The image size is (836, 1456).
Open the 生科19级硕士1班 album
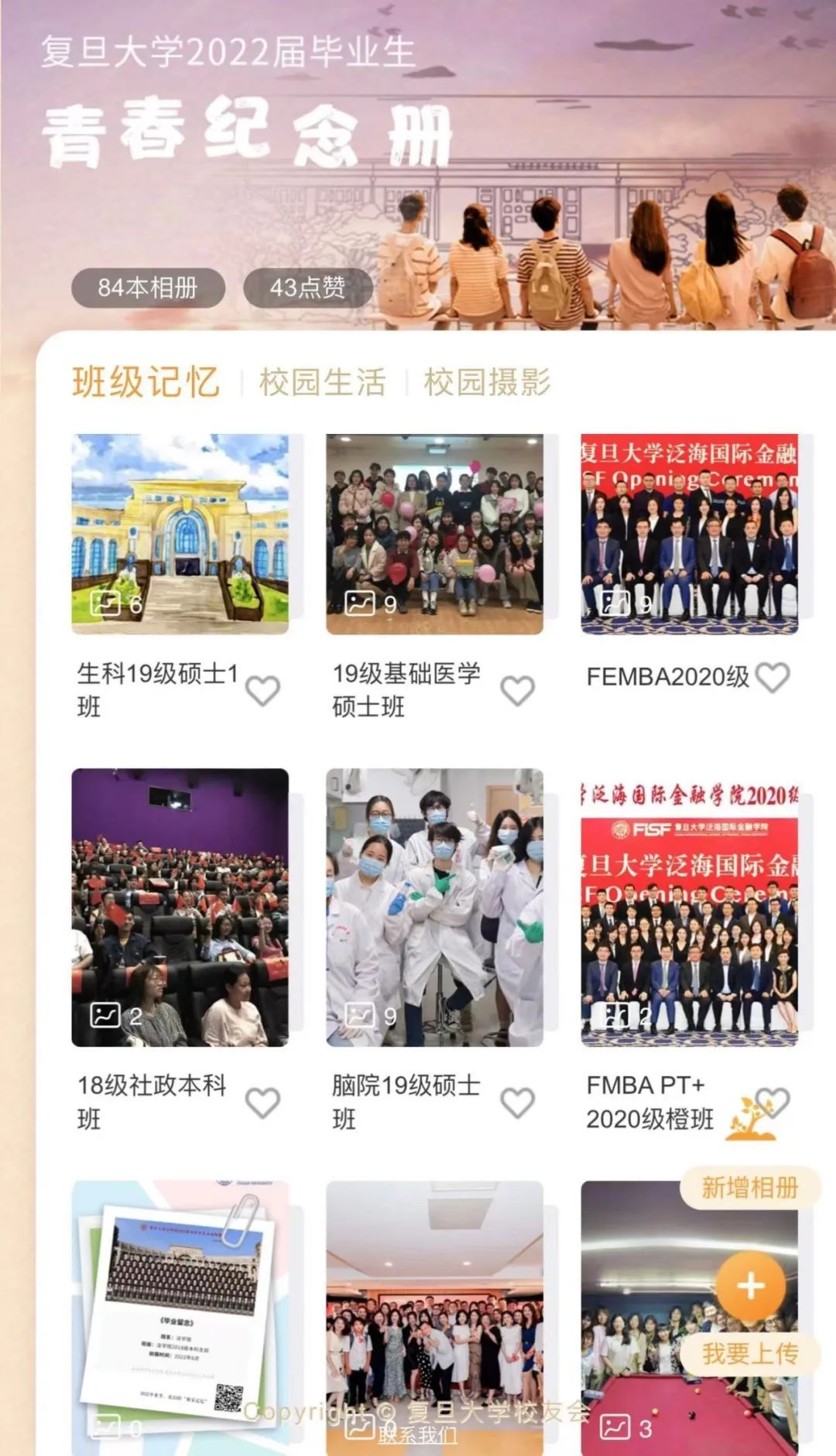[180, 534]
